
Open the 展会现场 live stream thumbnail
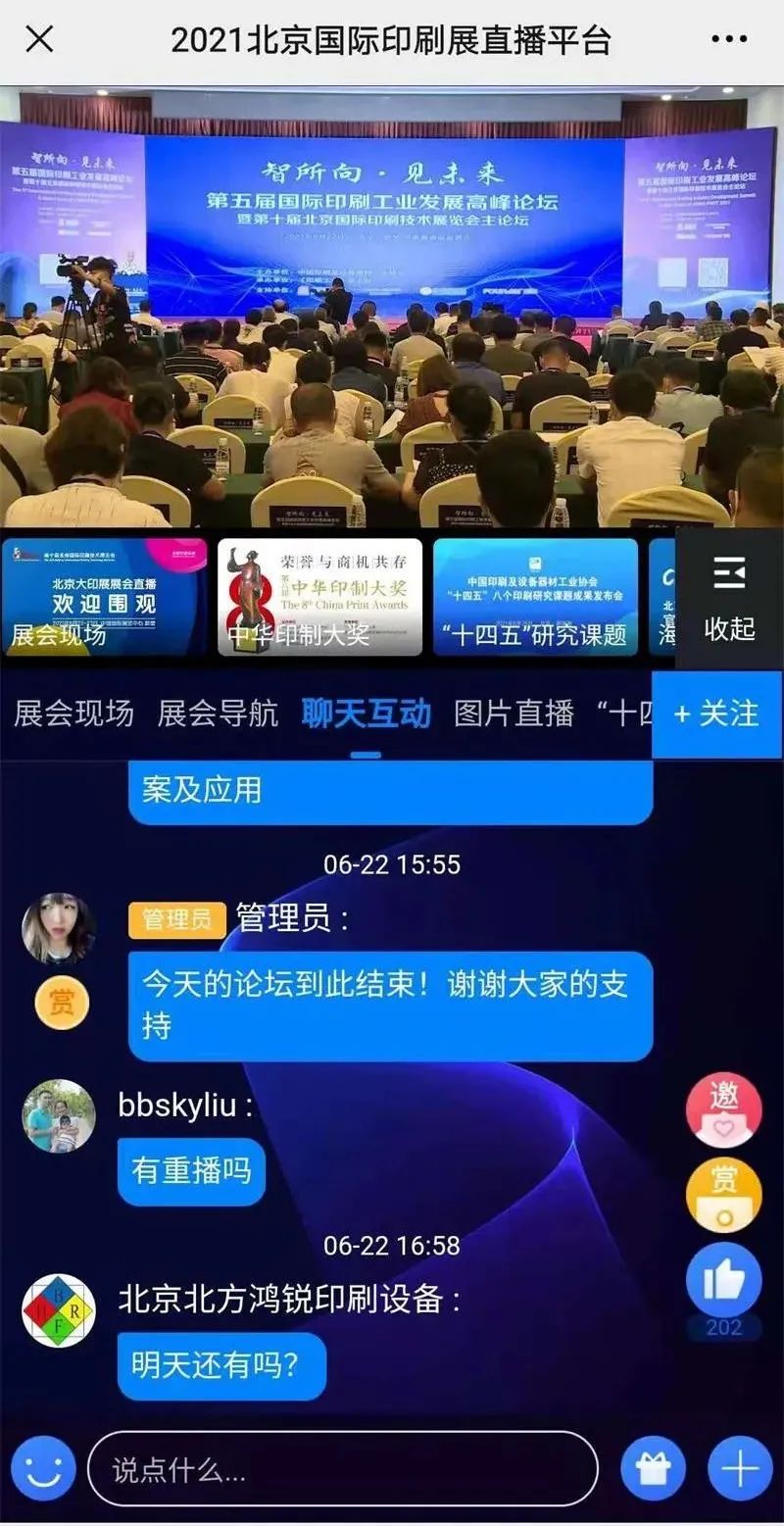tap(105, 596)
